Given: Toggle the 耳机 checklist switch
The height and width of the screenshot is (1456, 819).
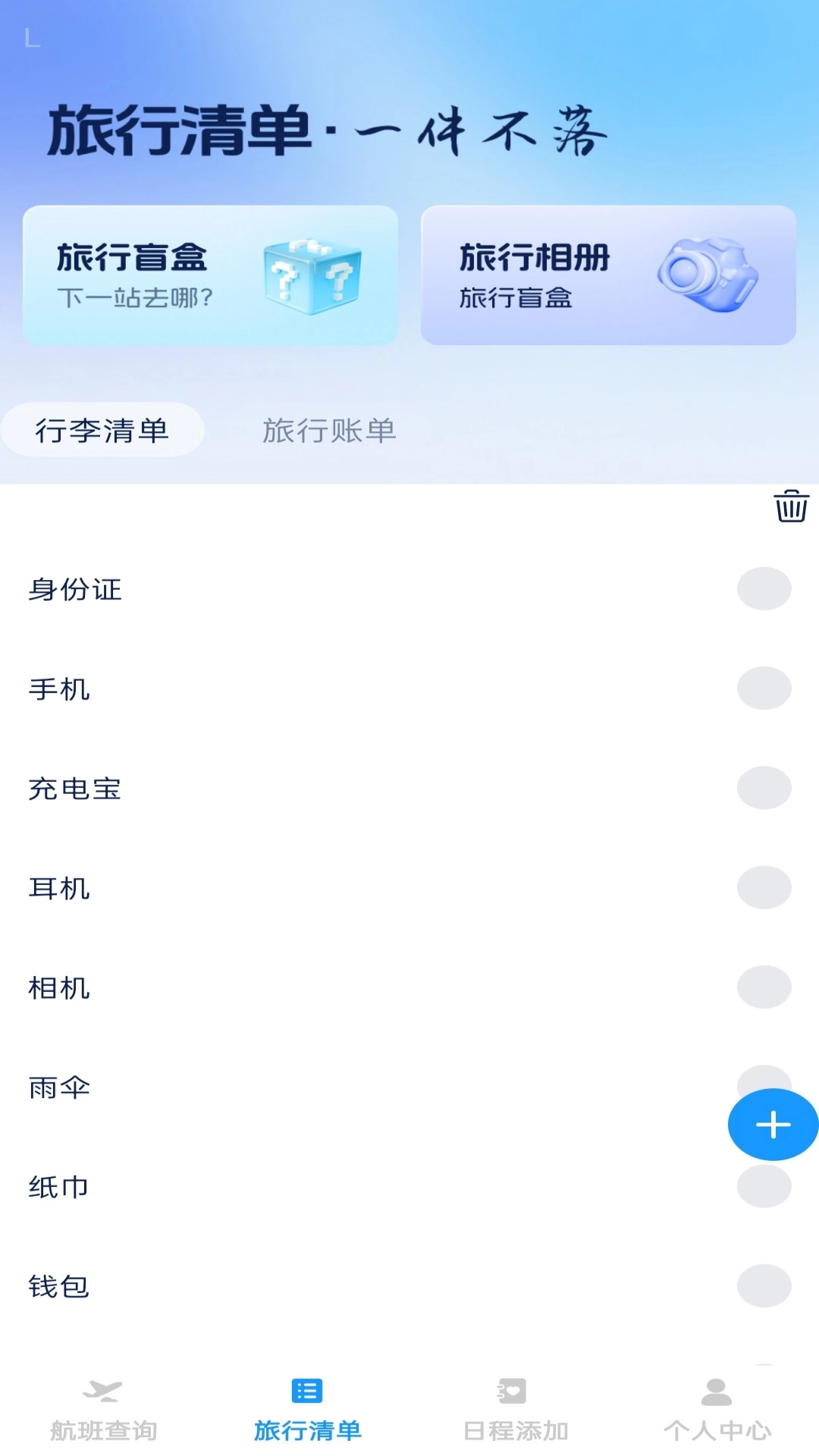Looking at the screenshot, I should [763, 887].
